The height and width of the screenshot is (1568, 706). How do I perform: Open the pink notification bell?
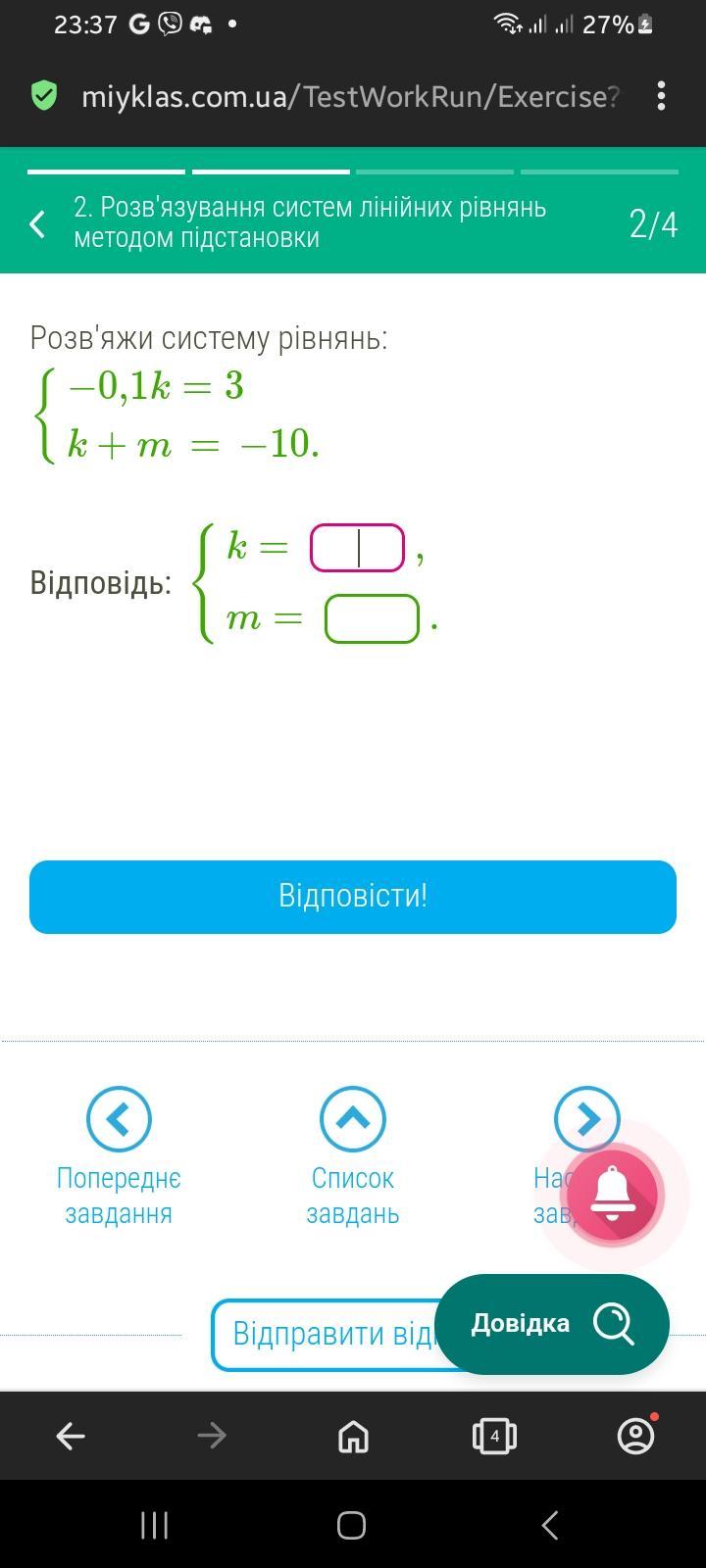click(613, 1194)
